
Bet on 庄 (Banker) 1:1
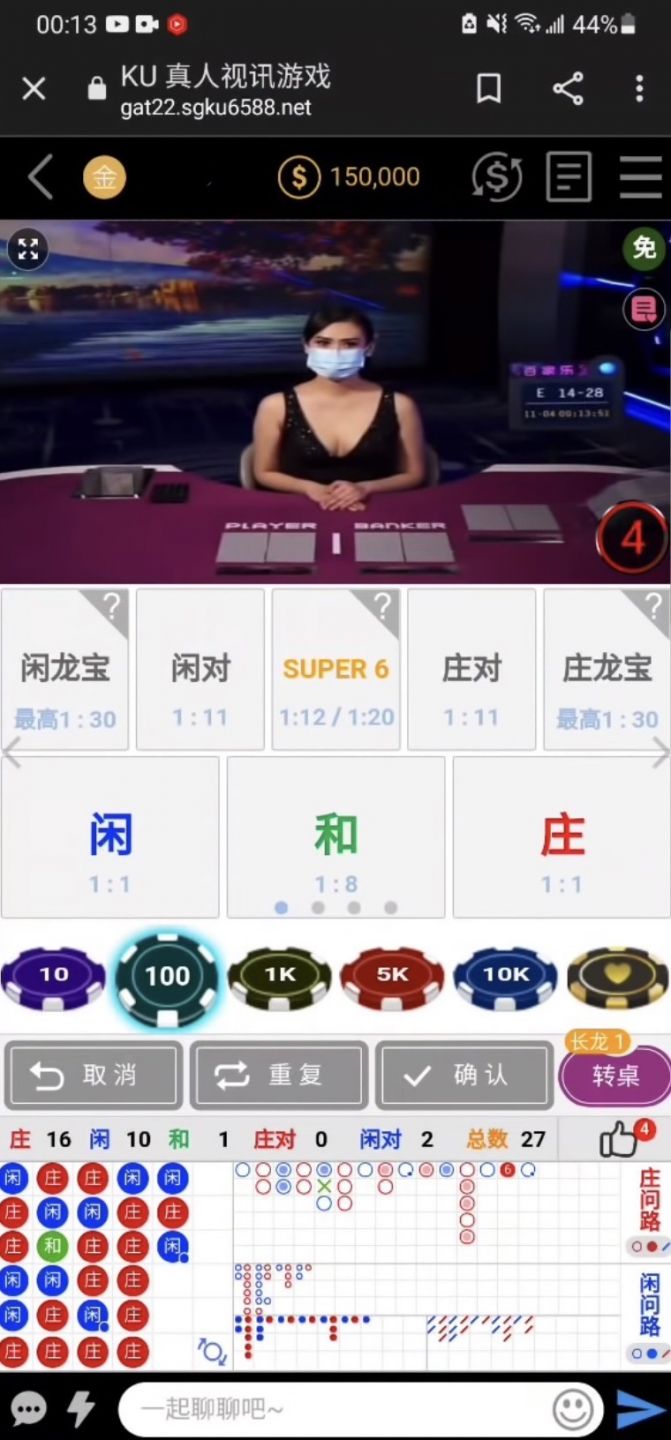(562, 838)
